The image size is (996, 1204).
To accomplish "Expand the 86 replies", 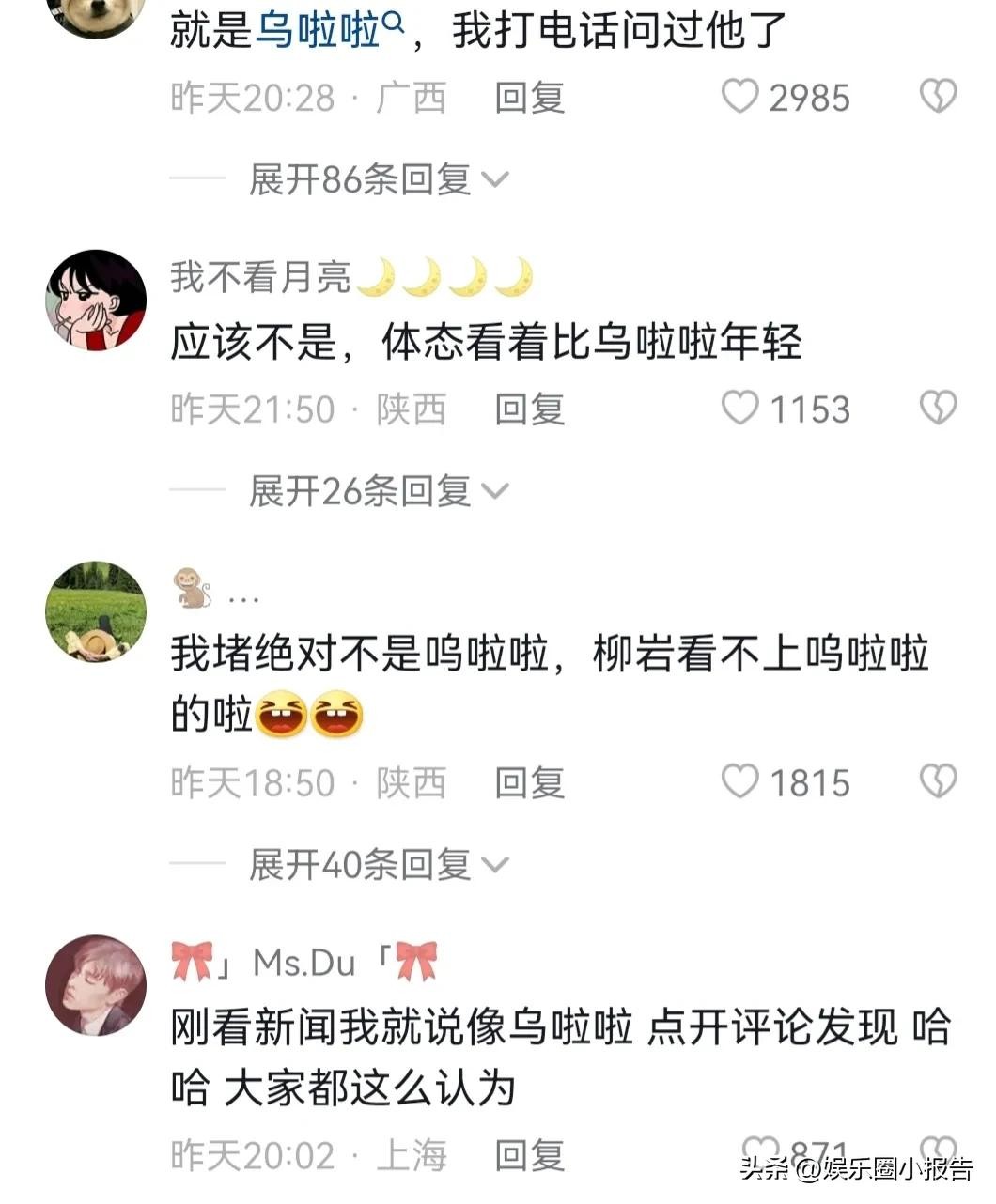I will click(x=377, y=178).
